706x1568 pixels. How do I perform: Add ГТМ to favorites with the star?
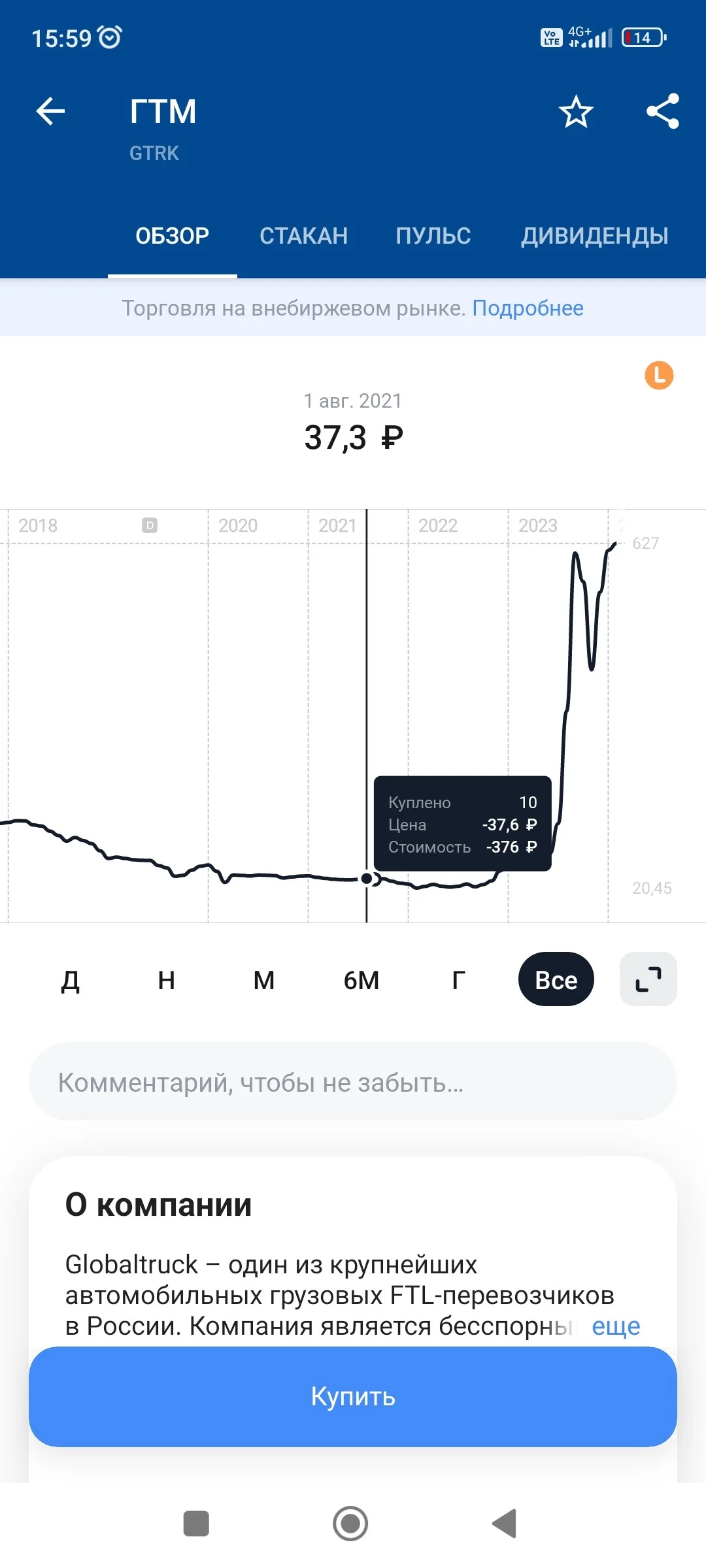(576, 112)
